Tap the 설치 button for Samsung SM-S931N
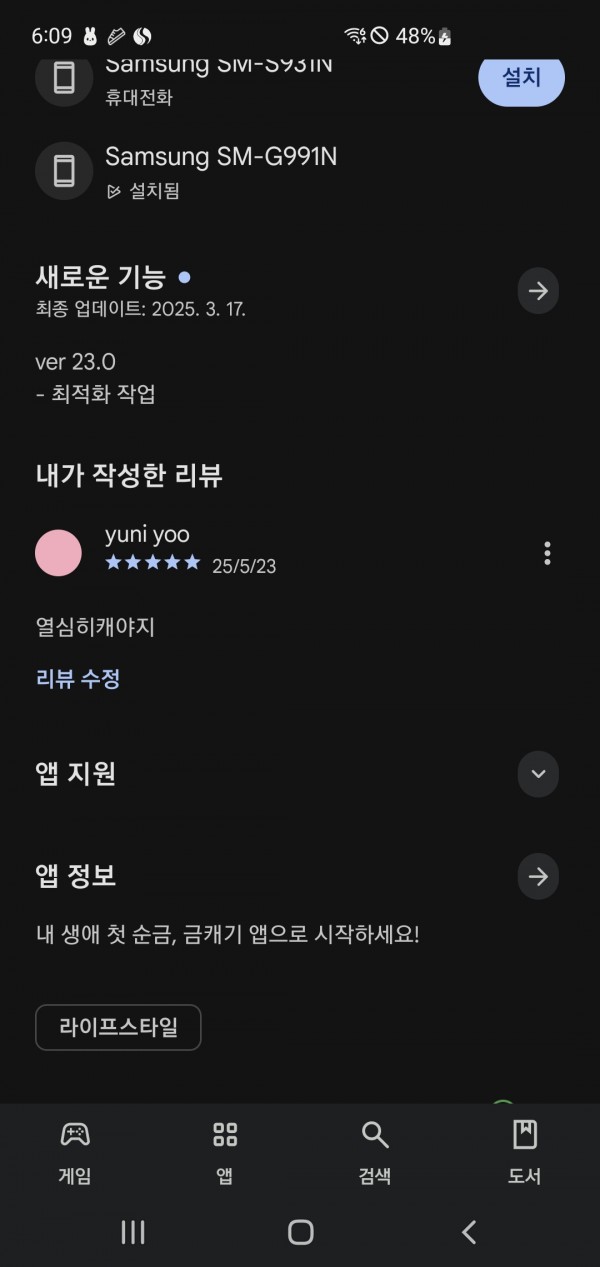This screenshot has width=600, height=1267. pos(521,78)
